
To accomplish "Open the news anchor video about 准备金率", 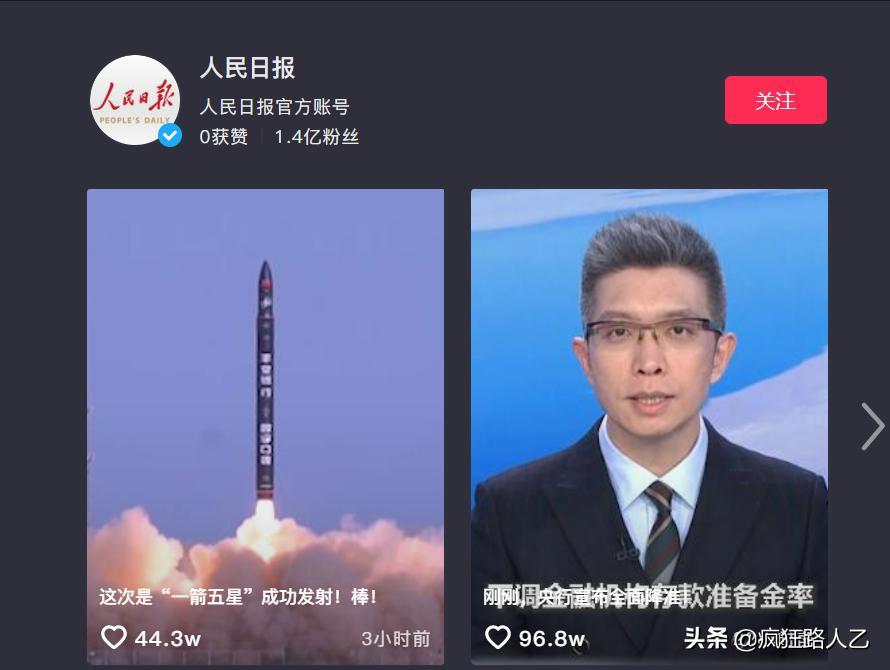I will 649,400.
